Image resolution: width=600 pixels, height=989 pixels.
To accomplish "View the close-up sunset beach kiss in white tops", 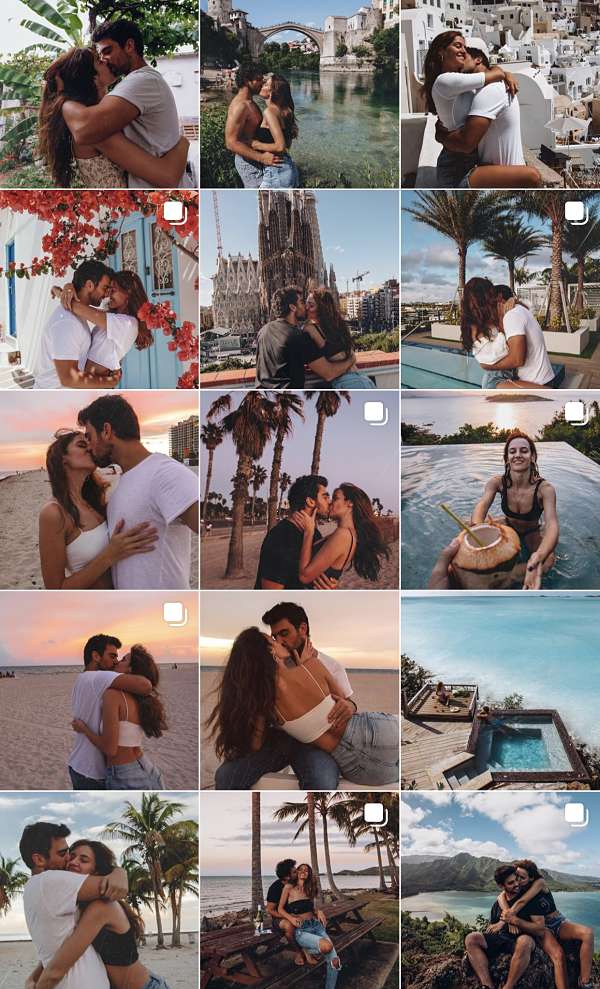I will [x=99, y=490].
